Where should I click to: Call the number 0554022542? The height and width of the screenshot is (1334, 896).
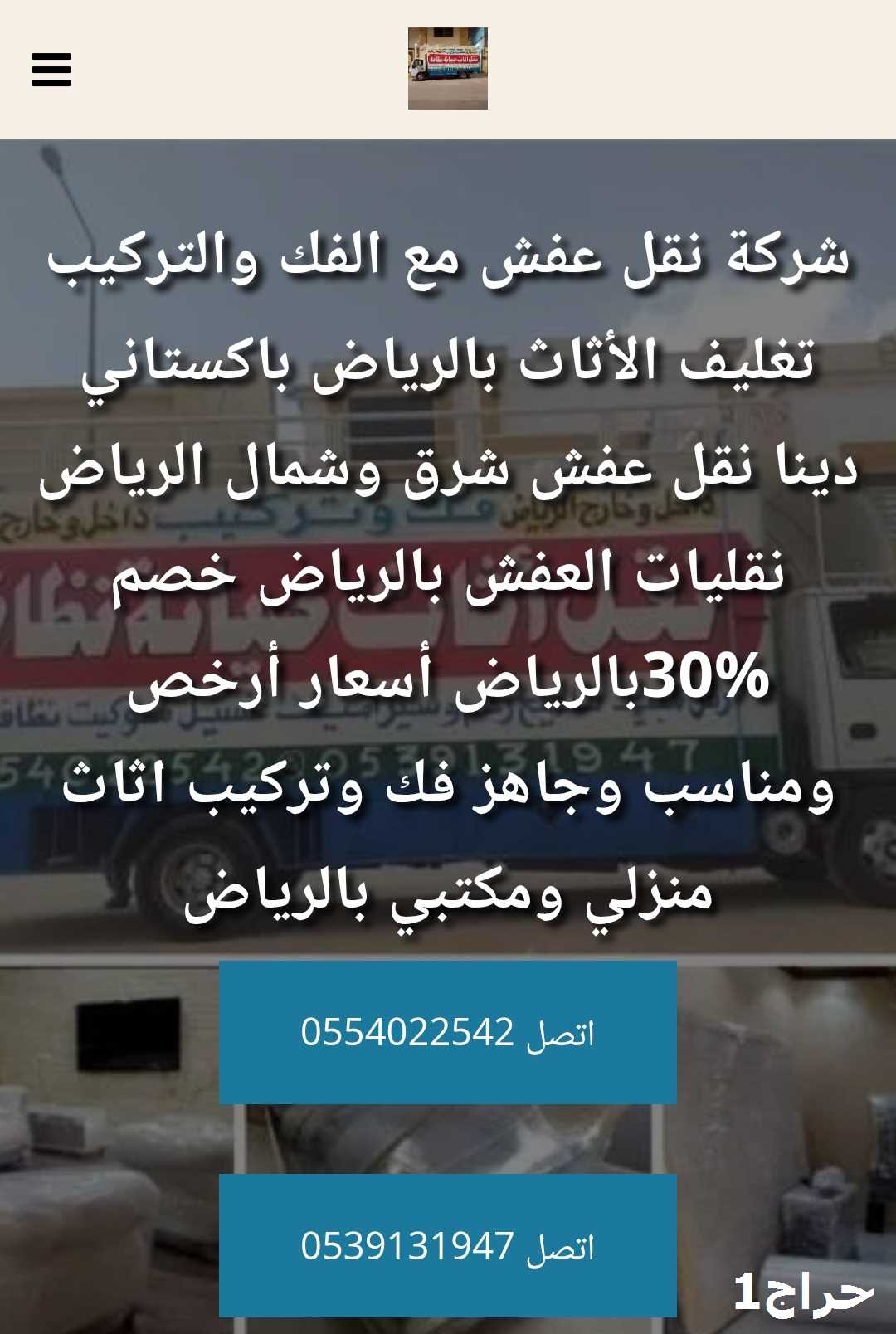pyautogui.click(x=447, y=1032)
